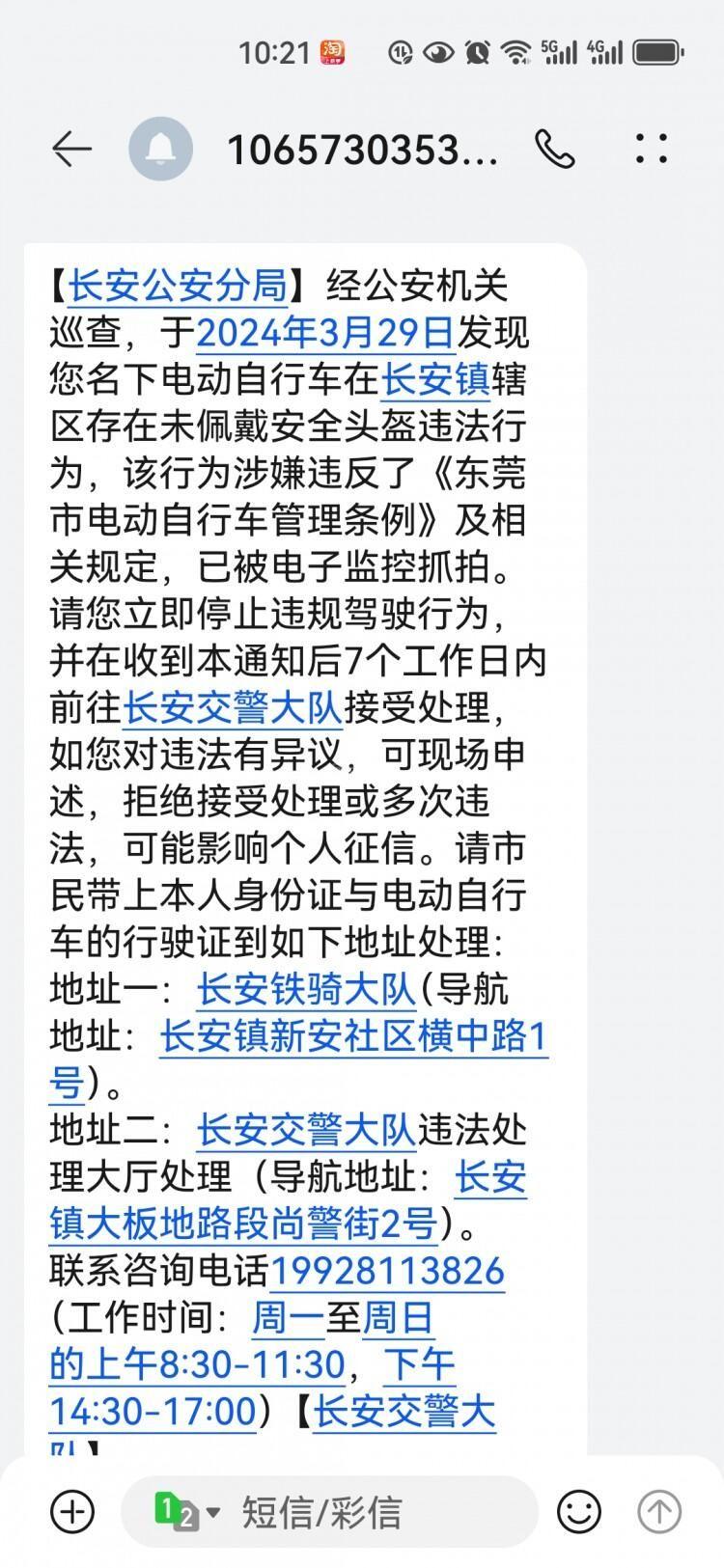Navigate to 长安镇新安社区横中路1号 address
The image size is (724, 1568).
coord(352,1037)
